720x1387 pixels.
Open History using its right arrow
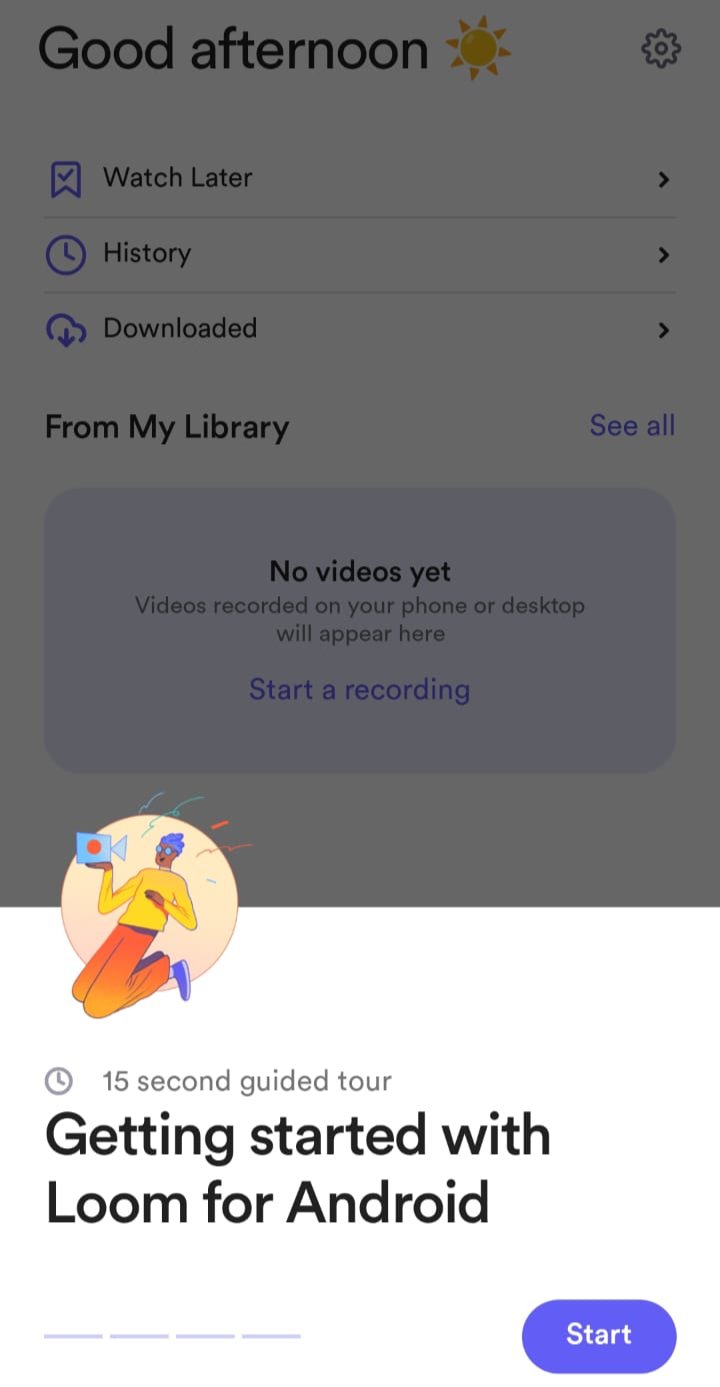click(x=663, y=255)
